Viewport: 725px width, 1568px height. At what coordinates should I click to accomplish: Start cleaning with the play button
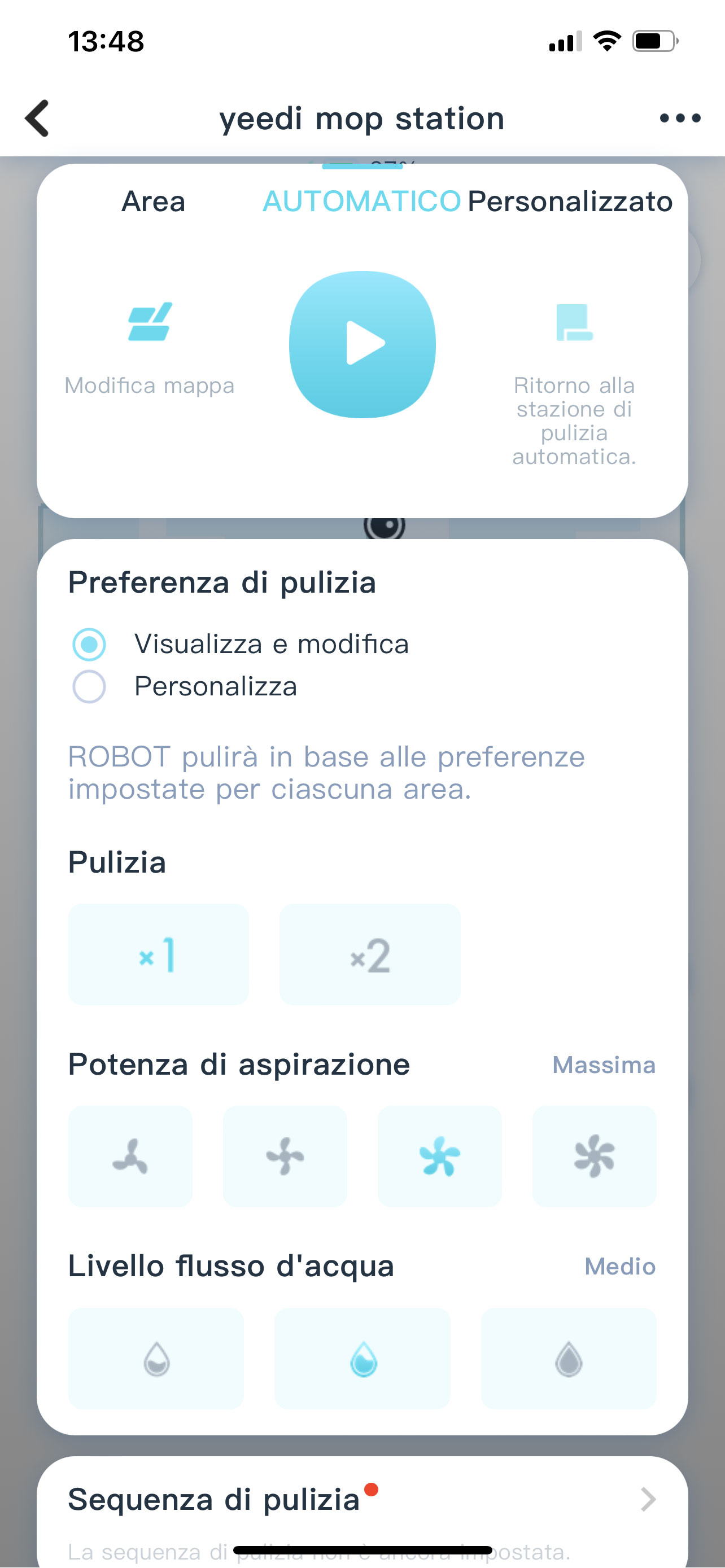click(x=362, y=344)
